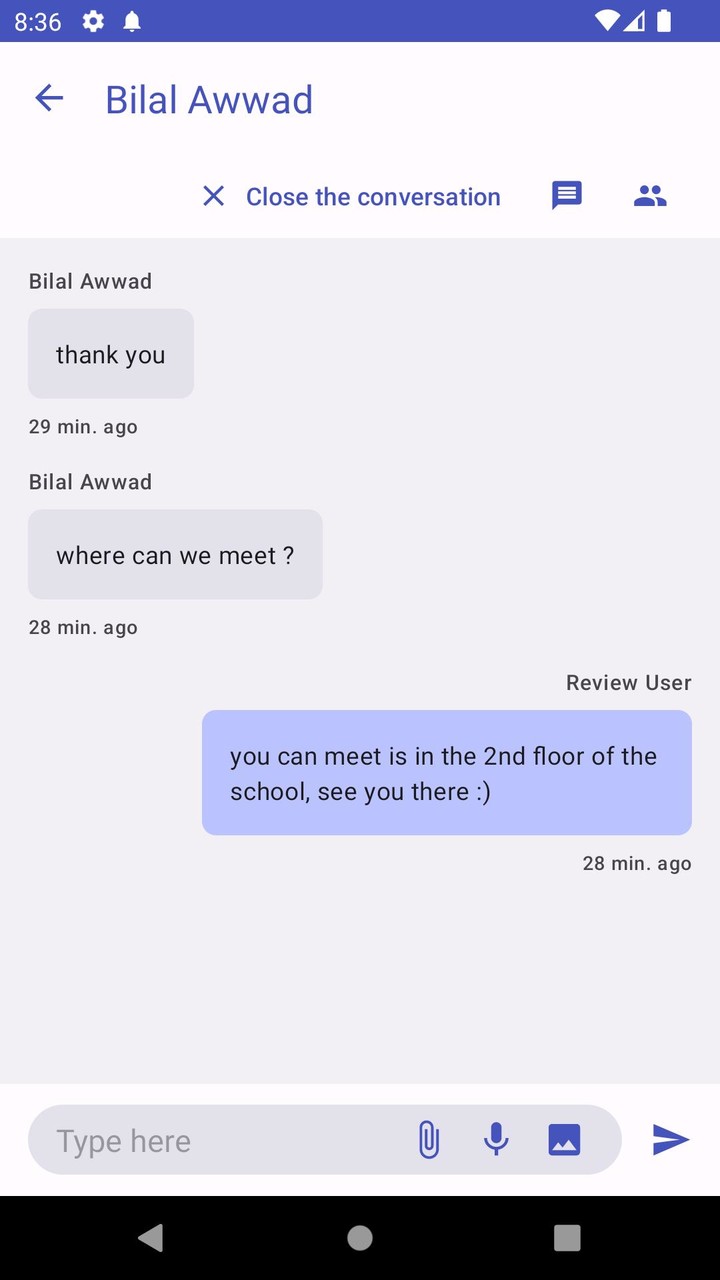Send the message
This screenshot has width=720, height=1280.
pos(670,1140)
